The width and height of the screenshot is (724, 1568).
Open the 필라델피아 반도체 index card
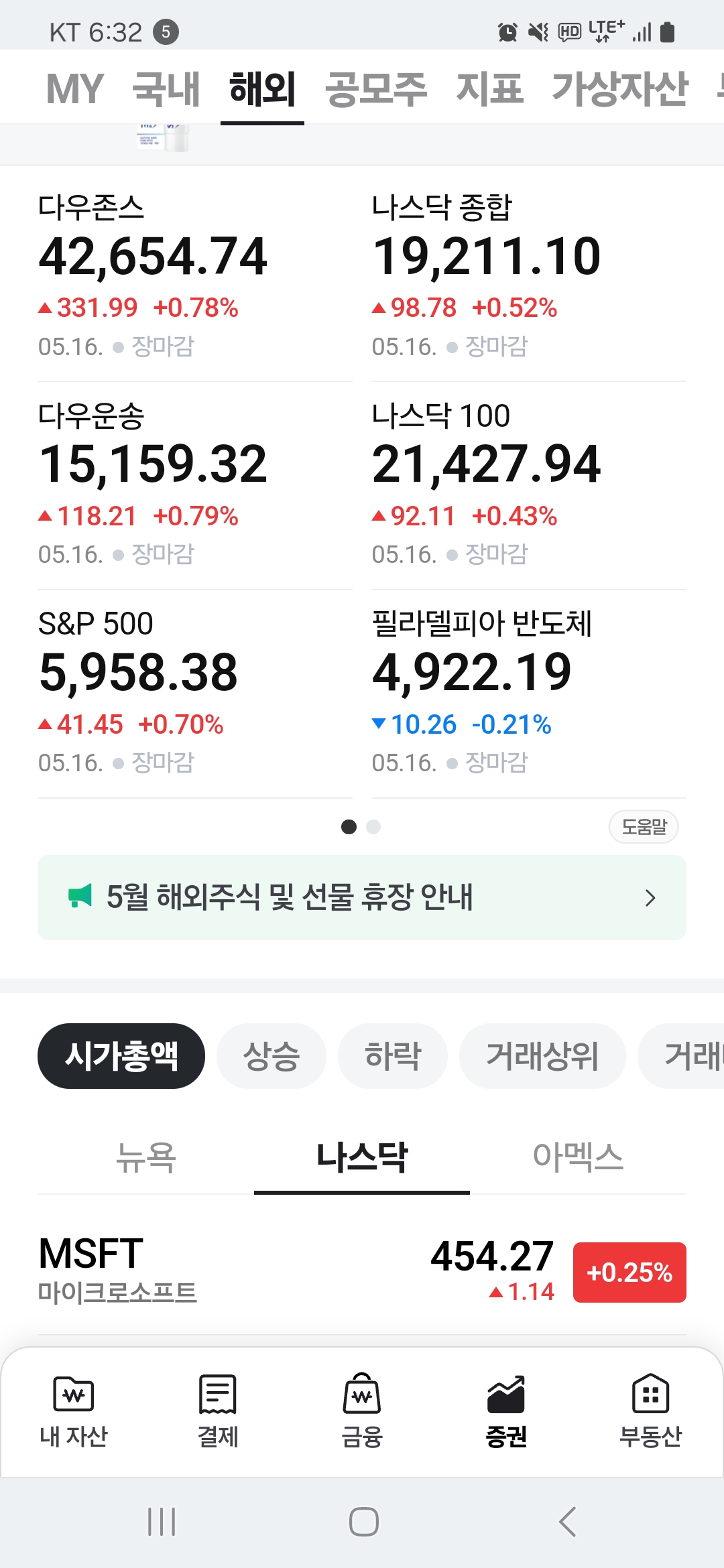point(529,694)
